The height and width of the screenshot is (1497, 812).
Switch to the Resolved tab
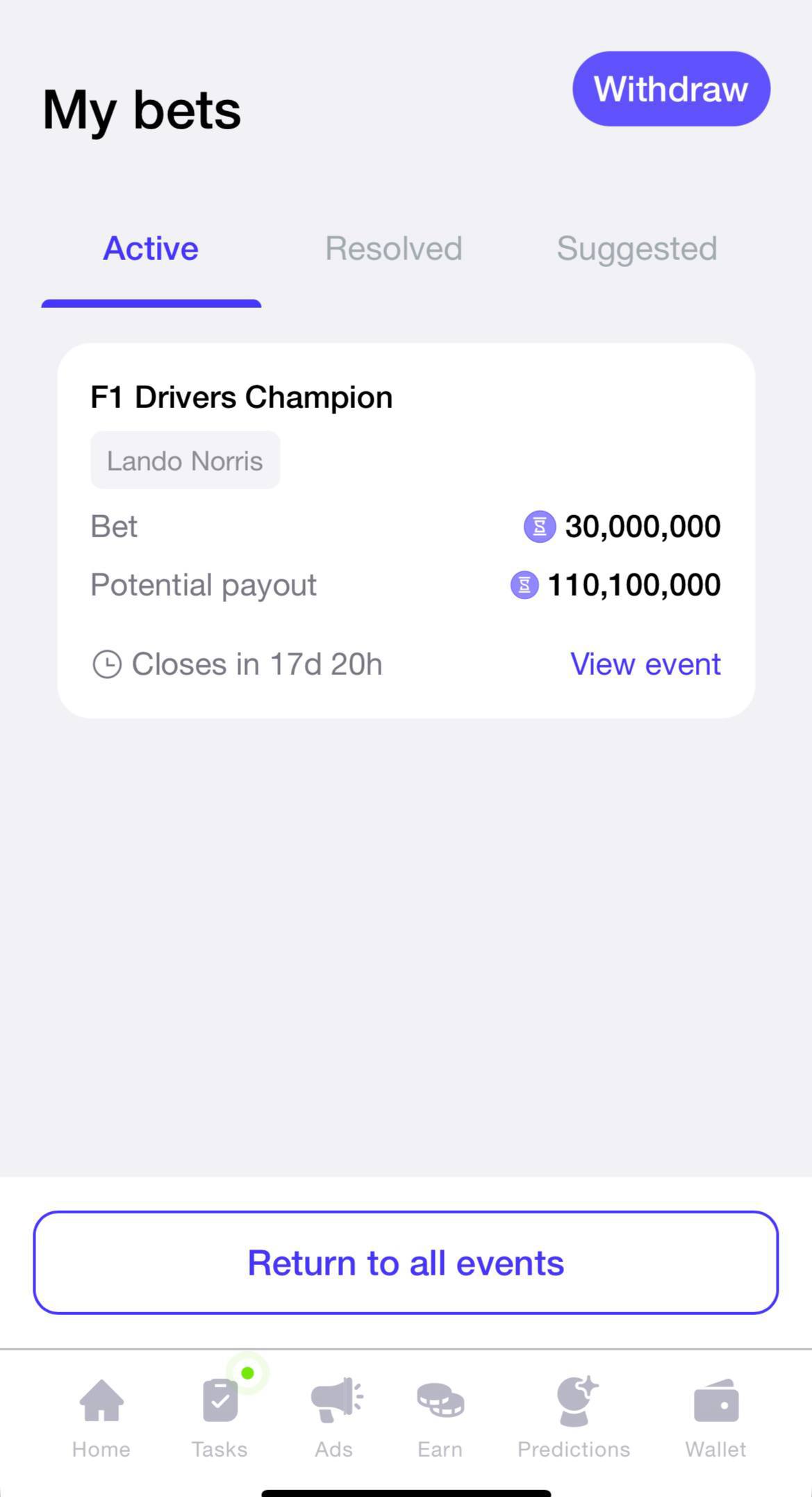pos(393,249)
